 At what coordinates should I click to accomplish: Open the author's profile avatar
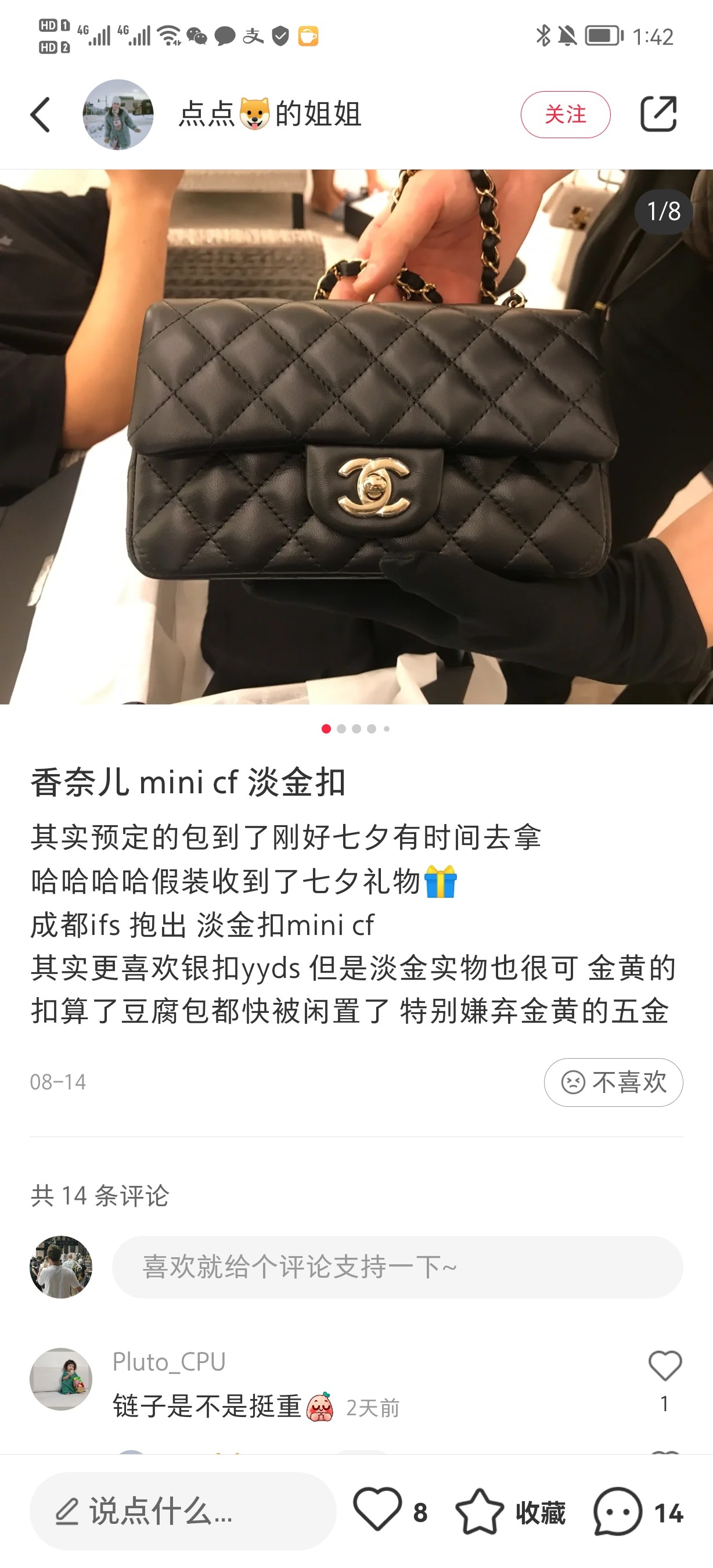(118, 114)
